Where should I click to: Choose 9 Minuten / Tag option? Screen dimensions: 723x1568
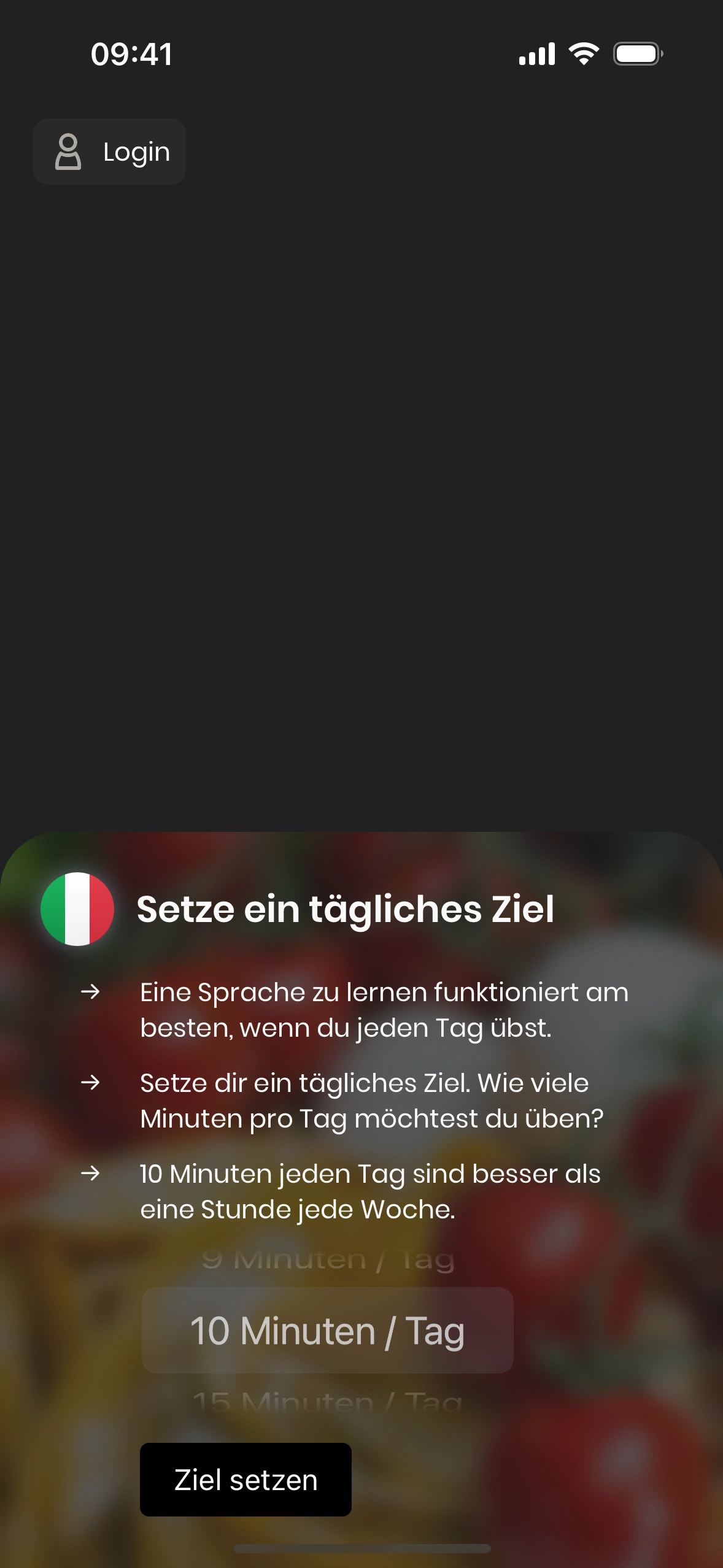click(327, 1259)
